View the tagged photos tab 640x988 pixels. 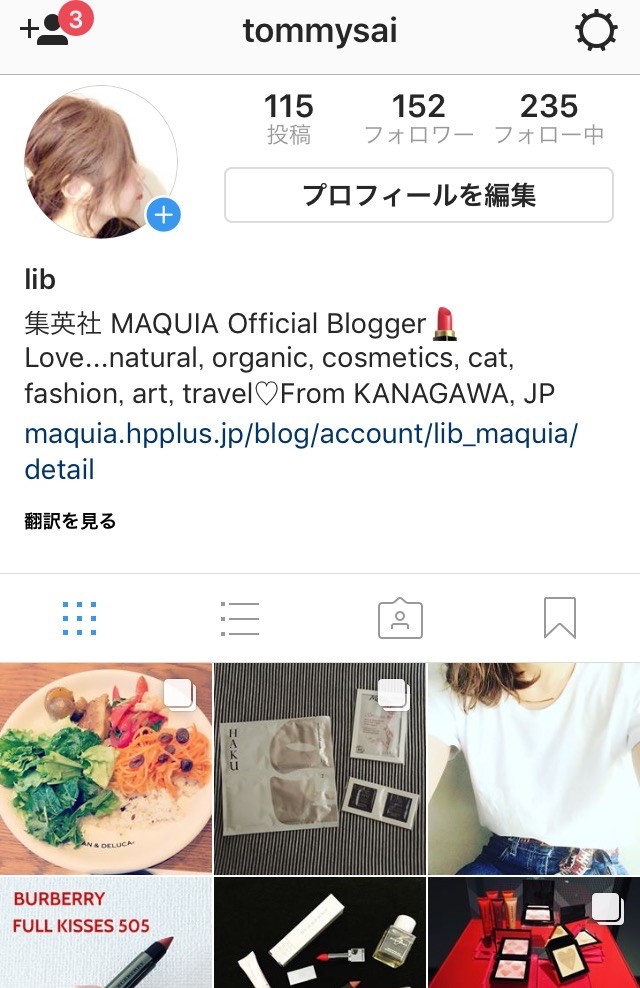click(x=400, y=619)
